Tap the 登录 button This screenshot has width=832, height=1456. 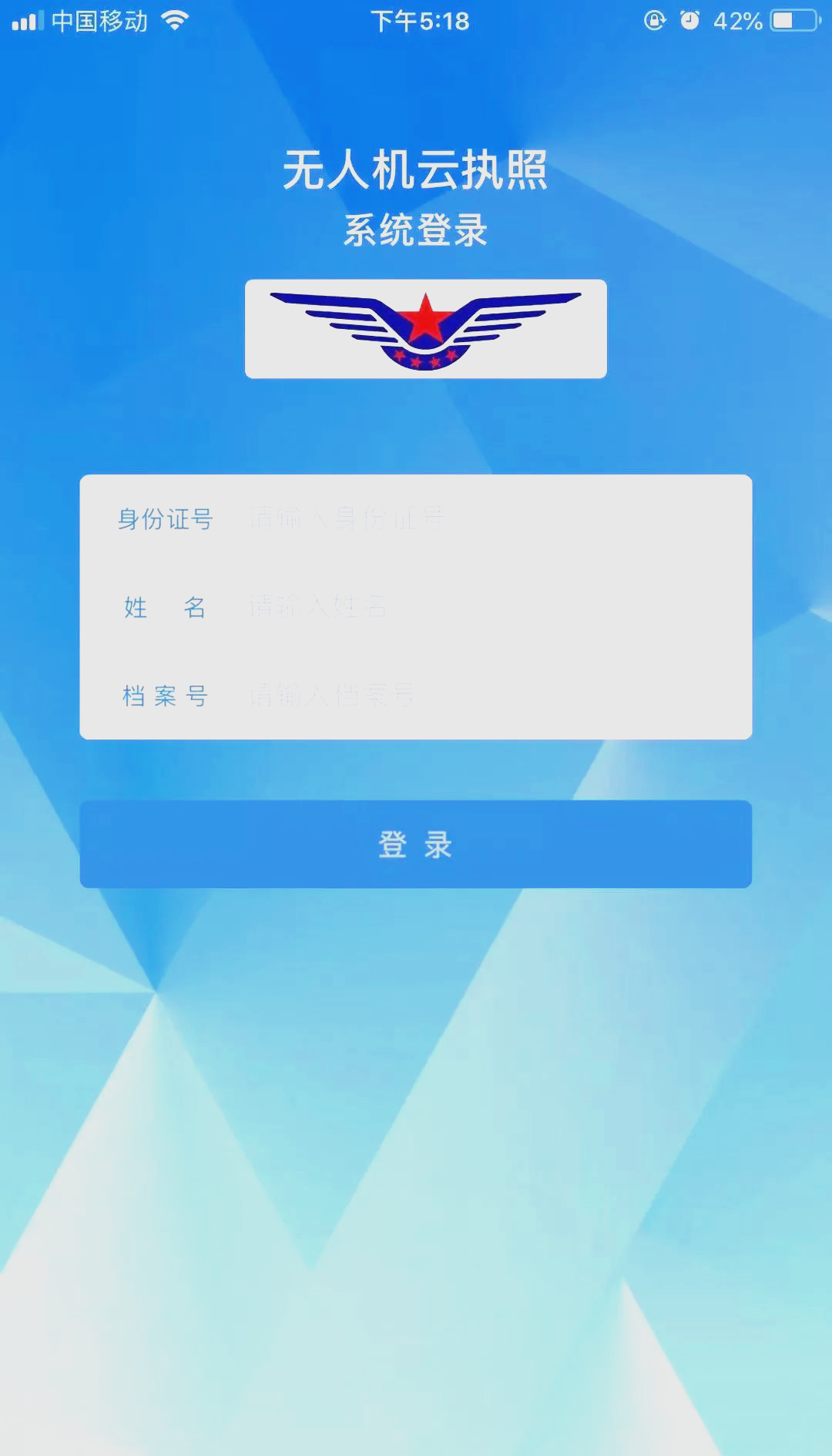click(416, 844)
